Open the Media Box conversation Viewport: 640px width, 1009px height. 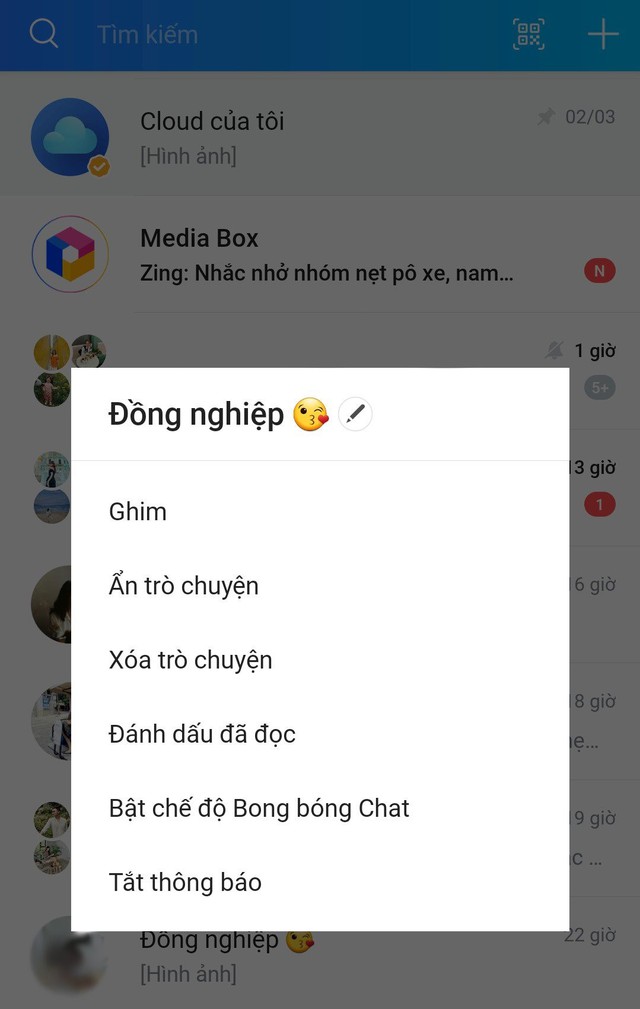pyautogui.click(x=300, y=254)
